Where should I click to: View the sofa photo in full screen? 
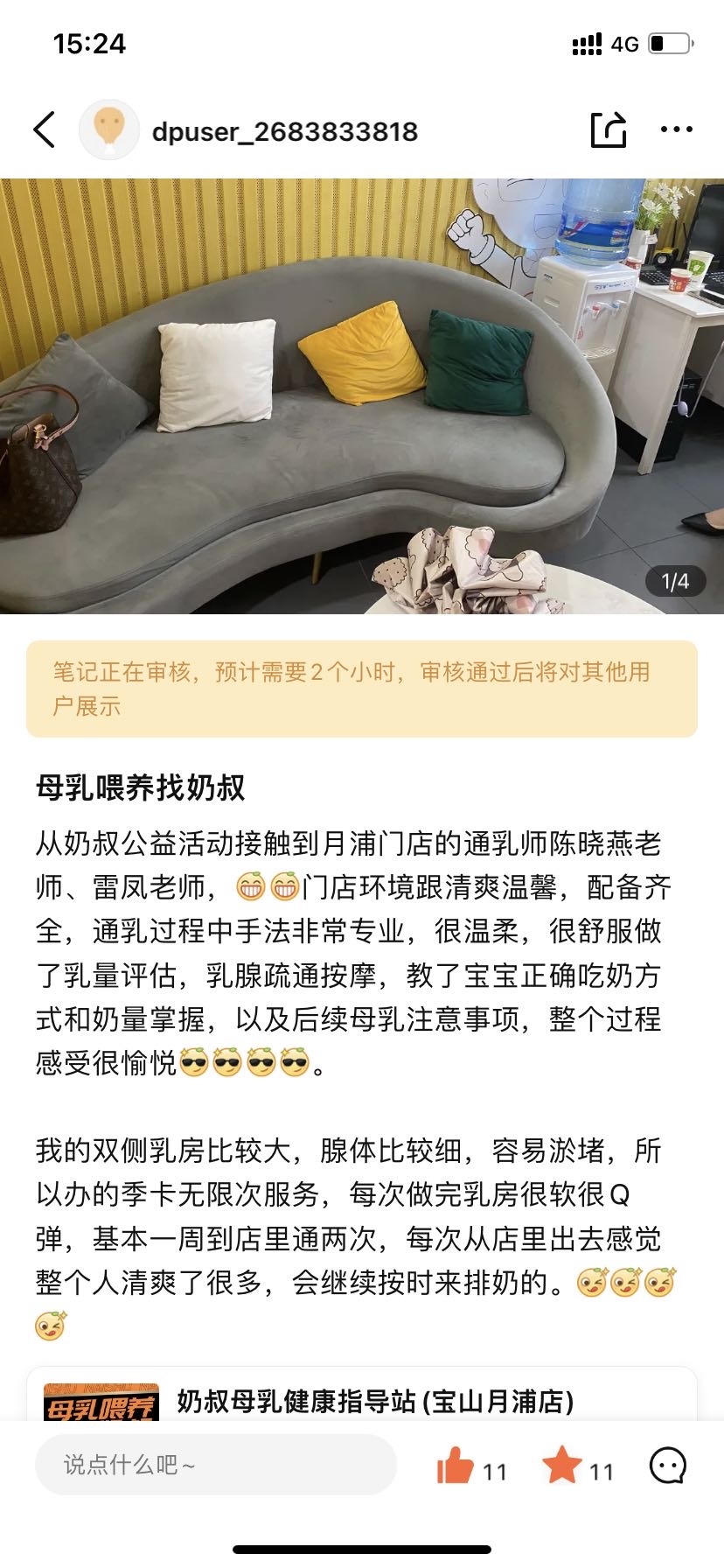click(x=362, y=395)
